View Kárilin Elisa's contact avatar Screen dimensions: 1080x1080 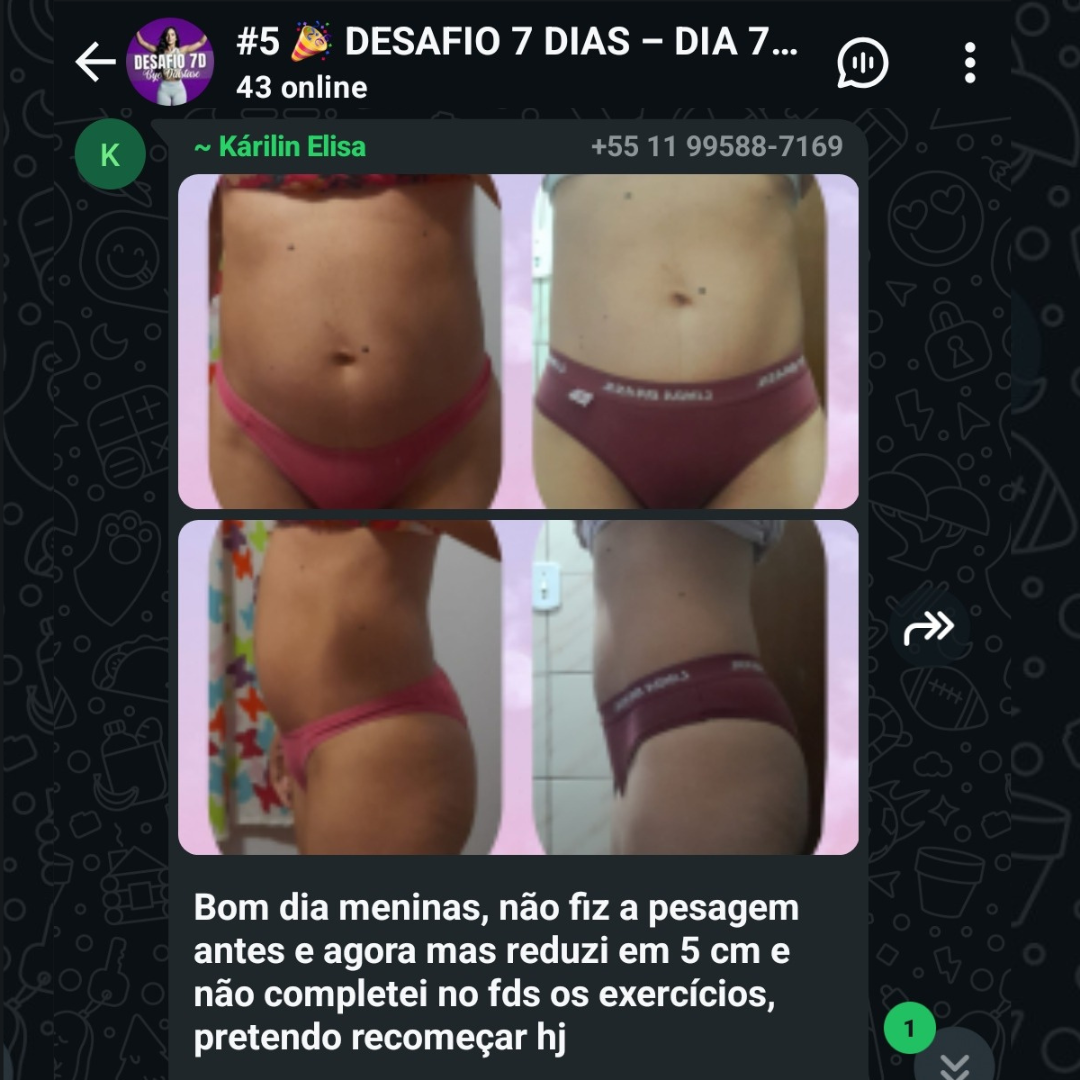pos(110,154)
